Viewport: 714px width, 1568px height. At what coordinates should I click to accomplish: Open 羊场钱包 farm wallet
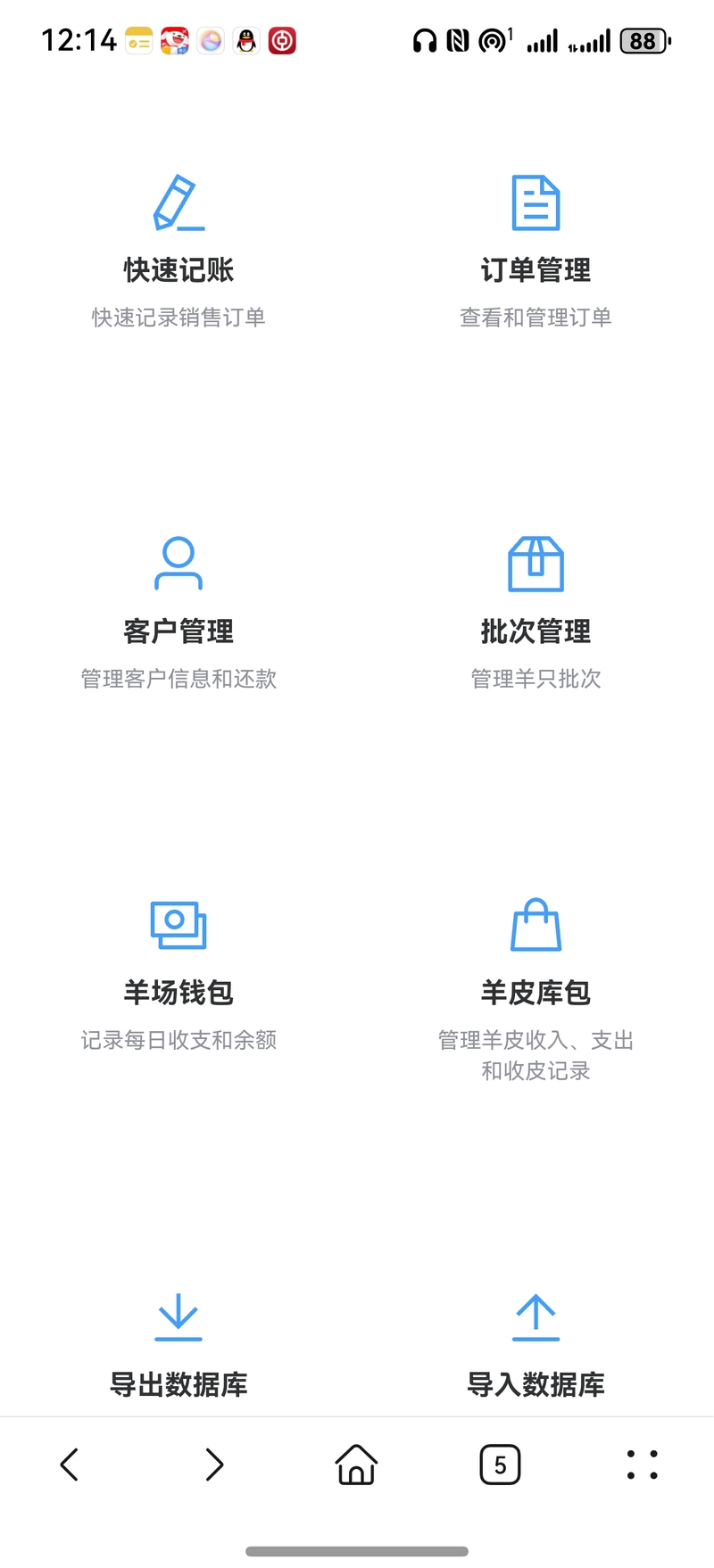coord(178,972)
